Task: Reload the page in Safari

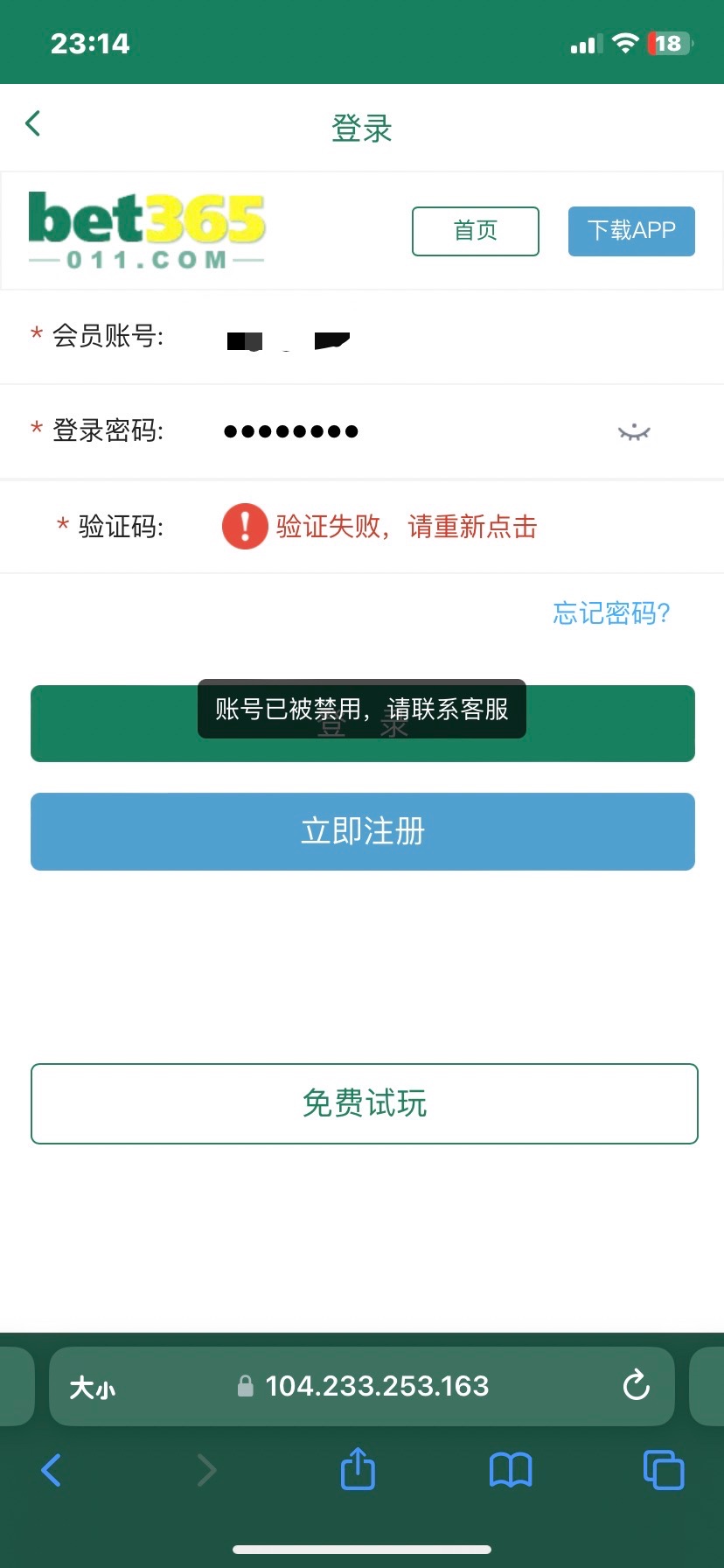Action: pos(636,1386)
